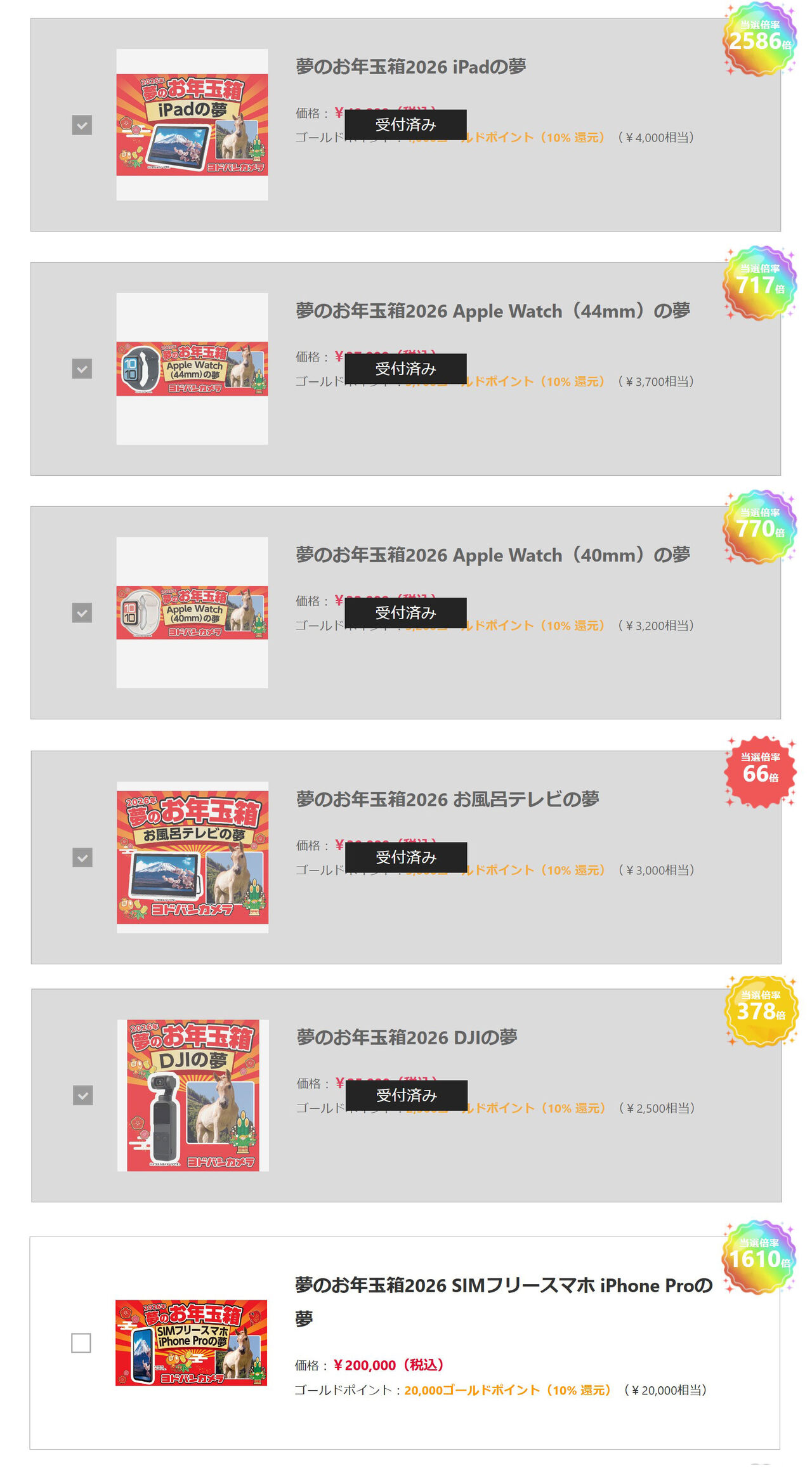812x1470 pixels.
Task: Toggle the Apple Watch (40mm) checkbox
Action: (x=82, y=613)
